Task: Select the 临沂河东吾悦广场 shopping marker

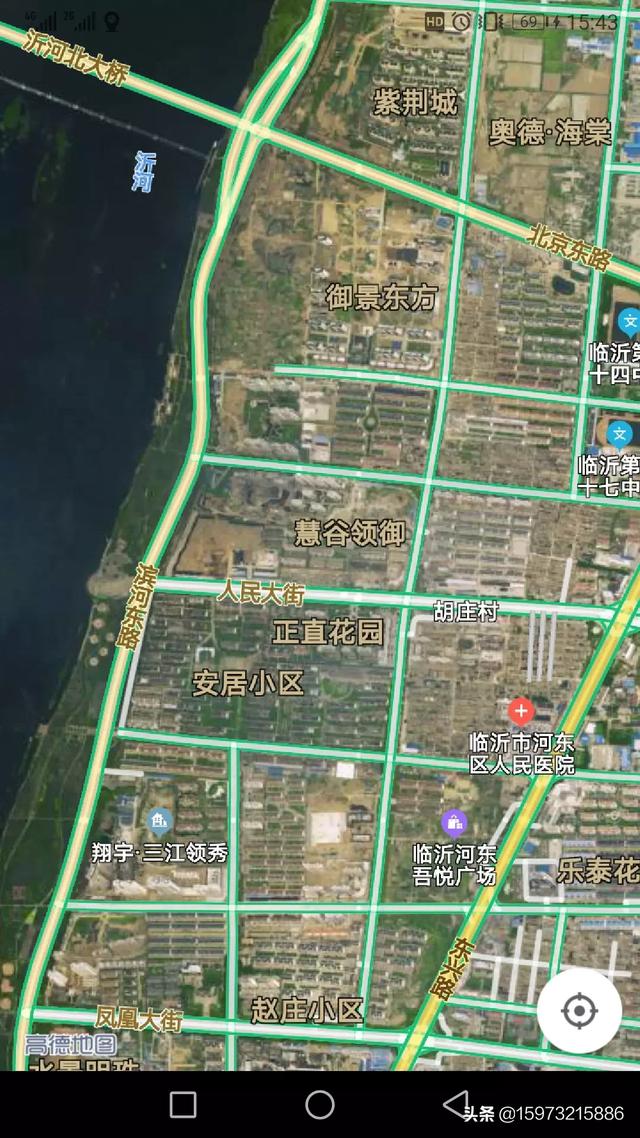Action: coord(454,822)
